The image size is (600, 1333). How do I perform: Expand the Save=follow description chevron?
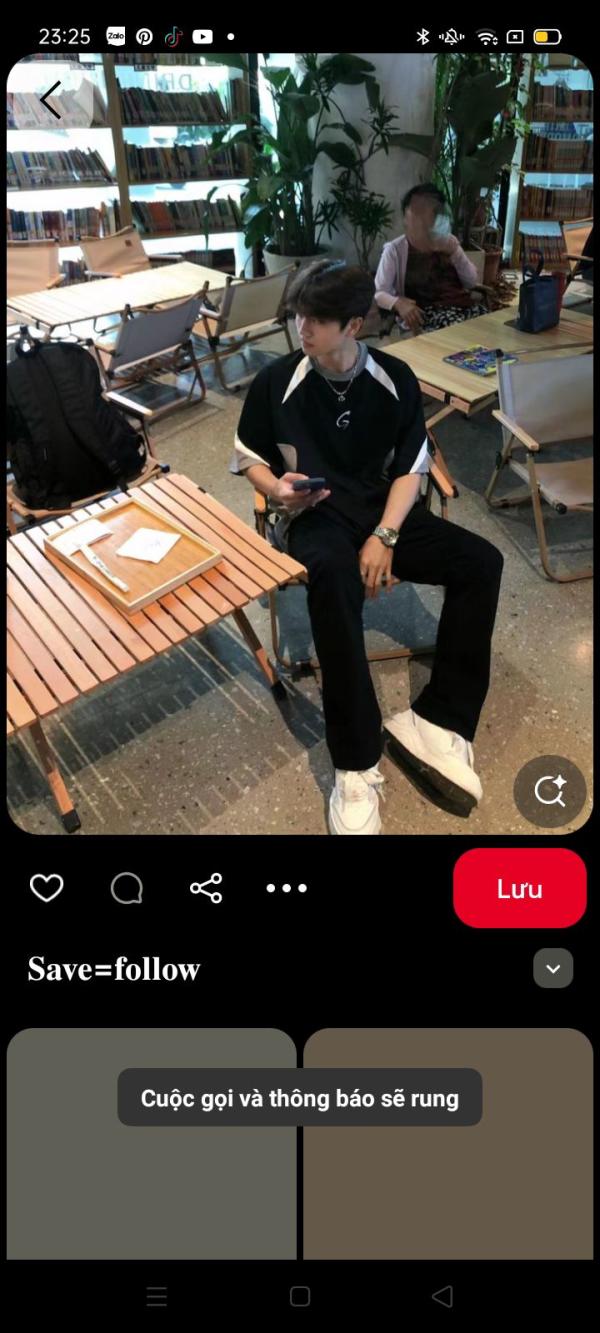pos(553,968)
